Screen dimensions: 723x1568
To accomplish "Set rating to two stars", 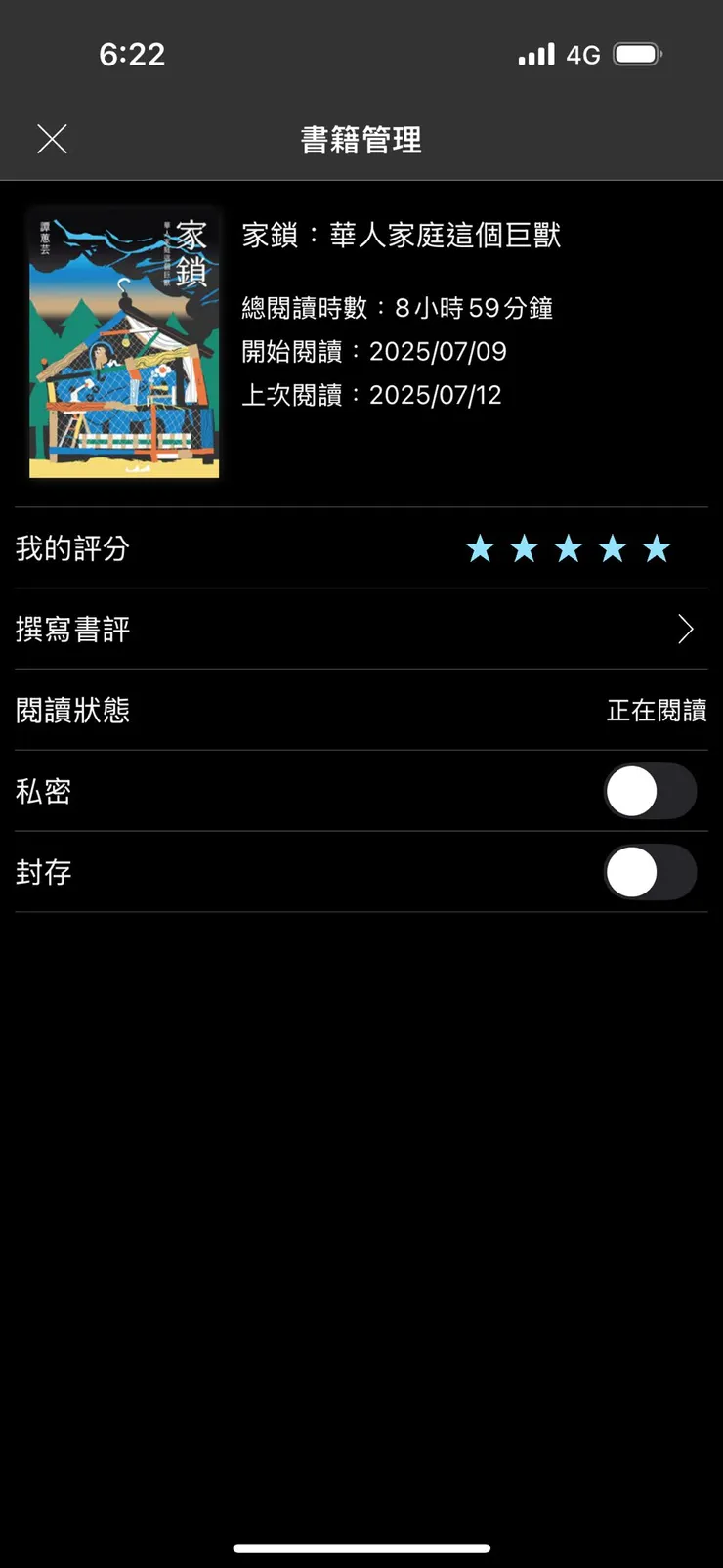I will pyautogui.click(x=525, y=548).
